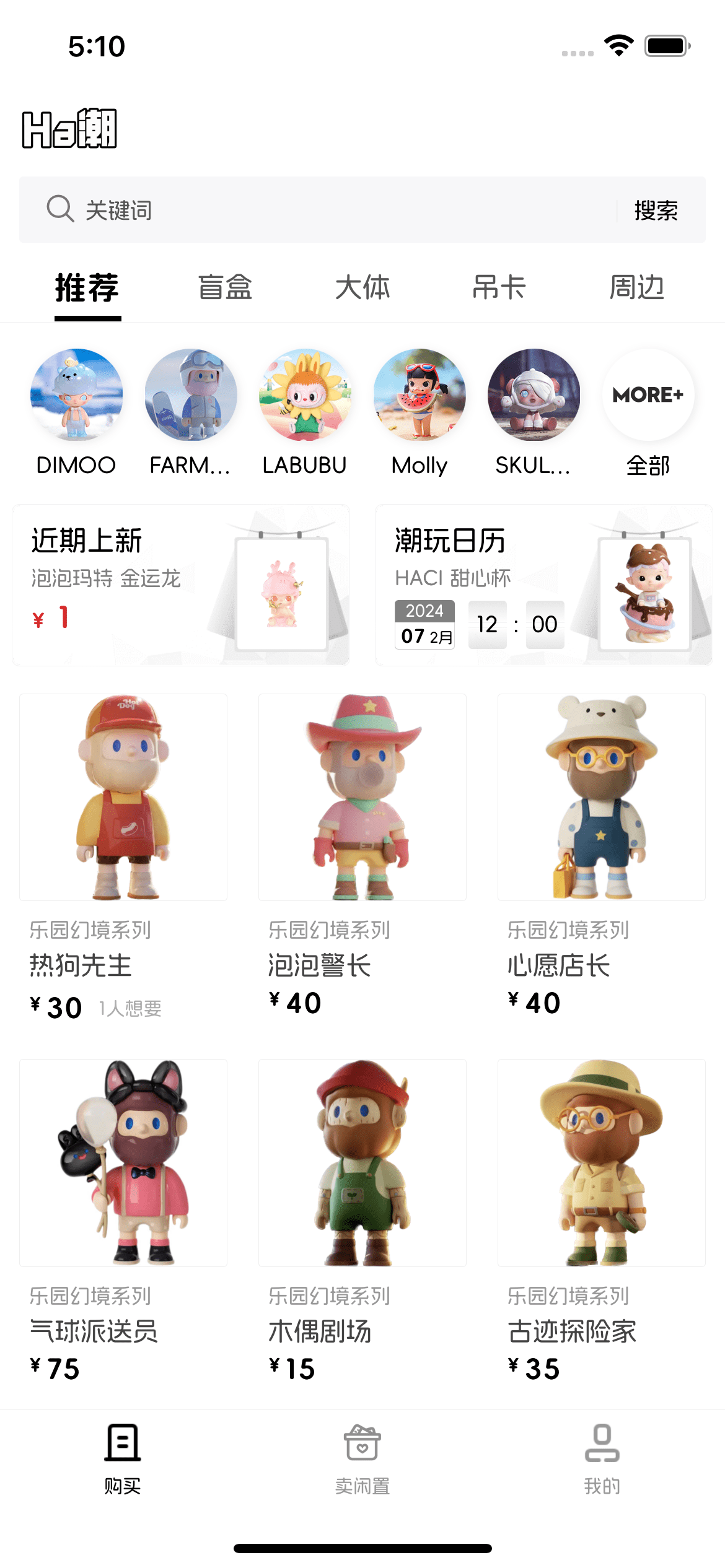Switch to the 大体 tab
This screenshot has height=1568, width=725.
(x=362, y=288)
